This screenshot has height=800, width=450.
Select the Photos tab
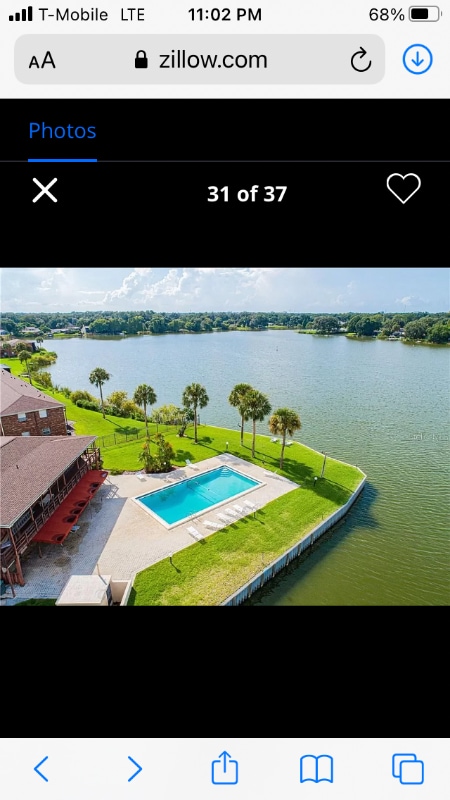point(62,131)
